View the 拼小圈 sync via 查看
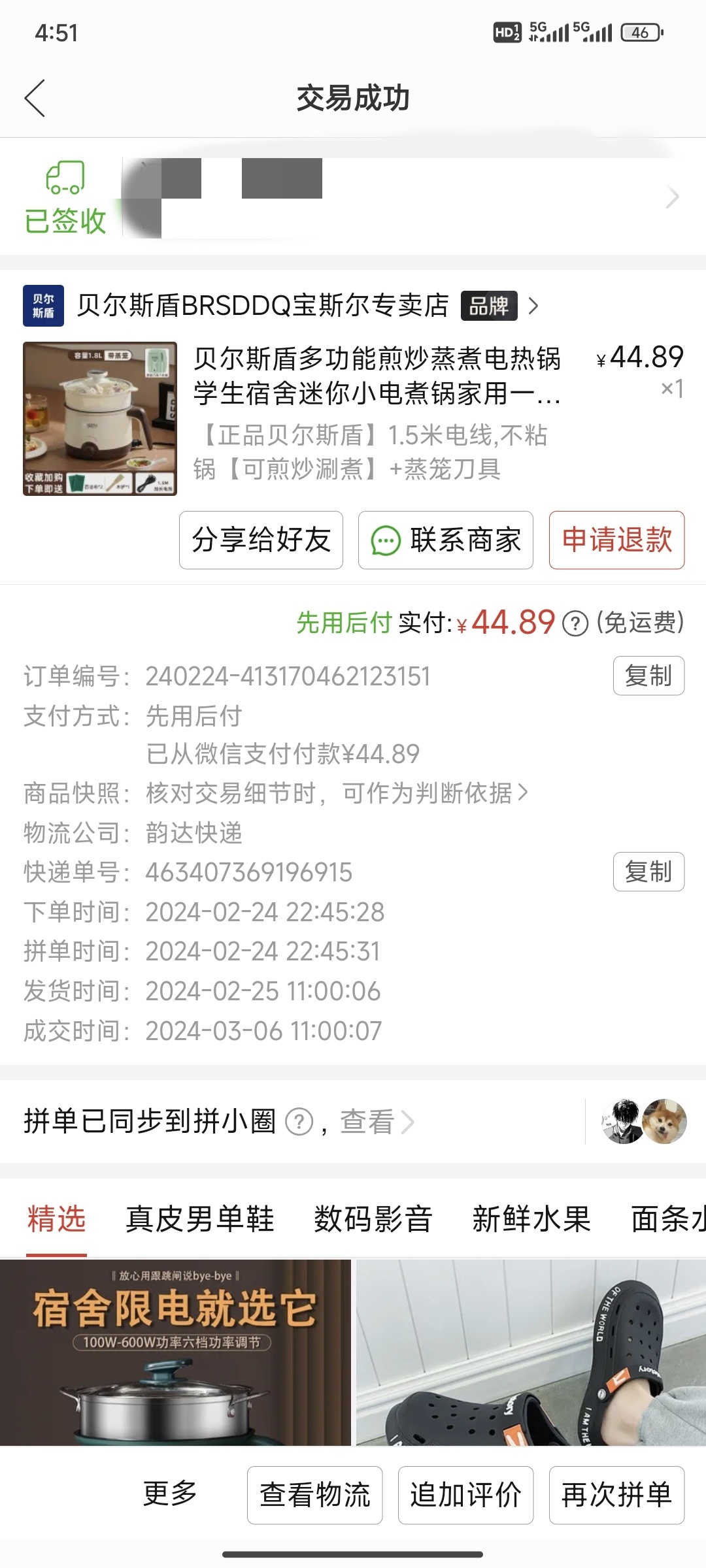The width and height of the screenshot is (706, 1568). click(376, 1122)
